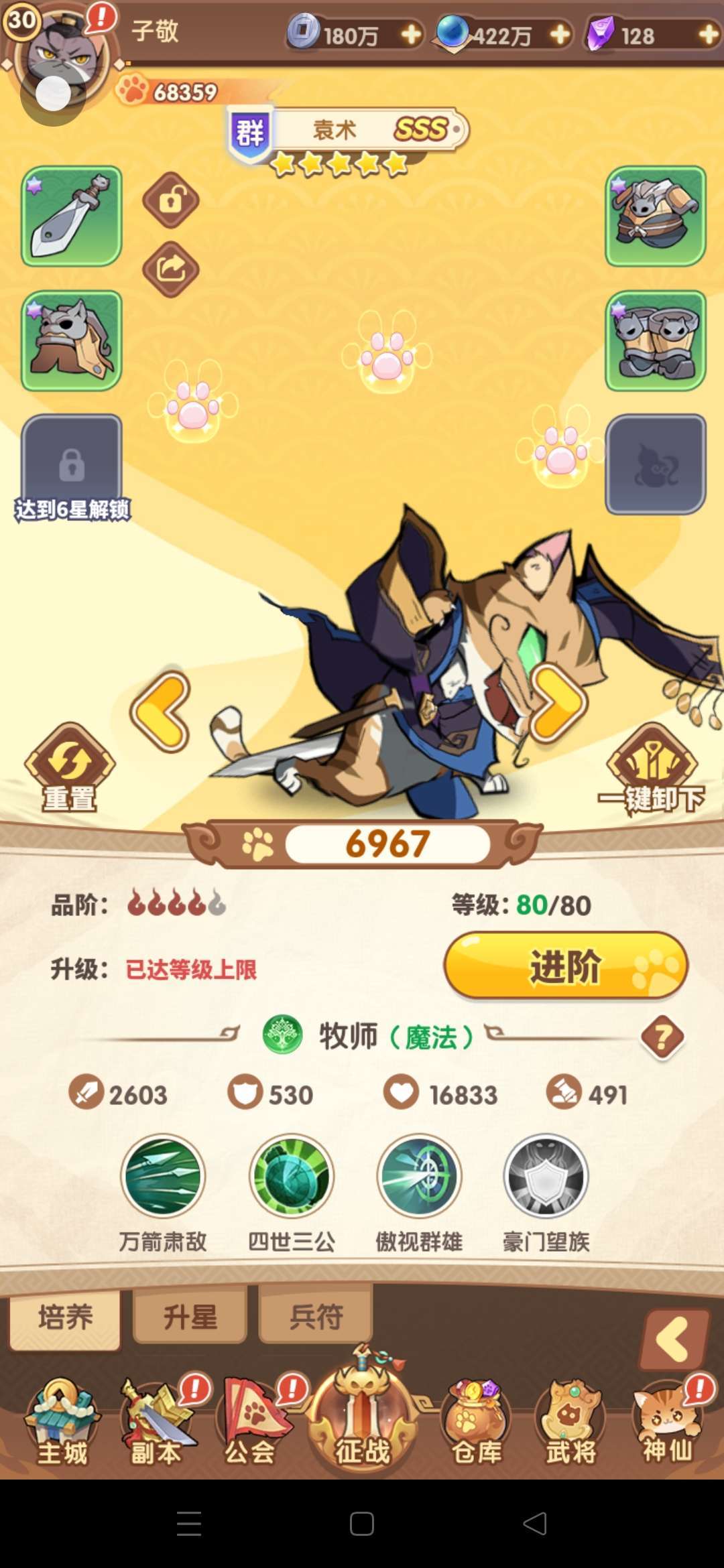Open the 仓库 warehouse
This screenshot has width=724, height=1568.
(x=476, y=1423)
